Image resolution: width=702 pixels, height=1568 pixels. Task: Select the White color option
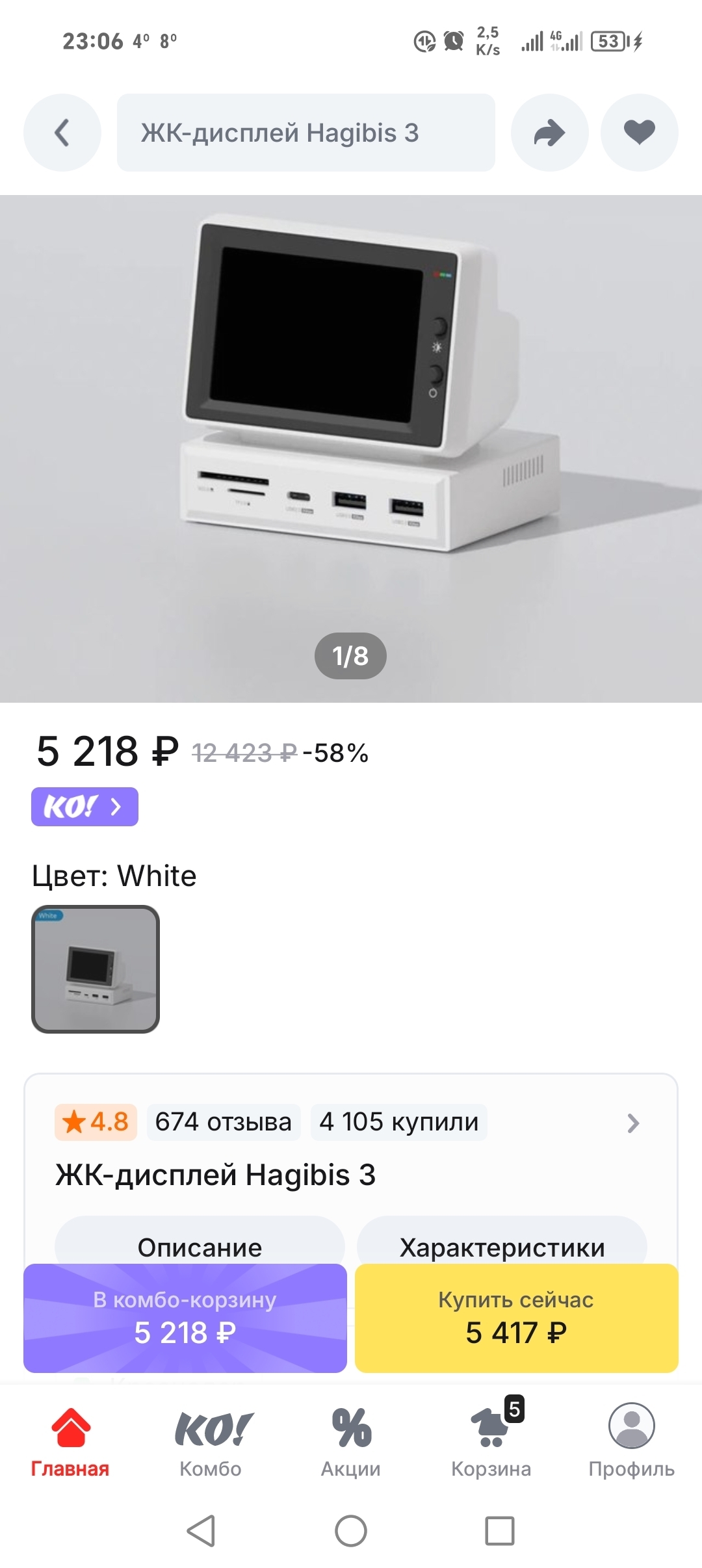tap(96, 969)
